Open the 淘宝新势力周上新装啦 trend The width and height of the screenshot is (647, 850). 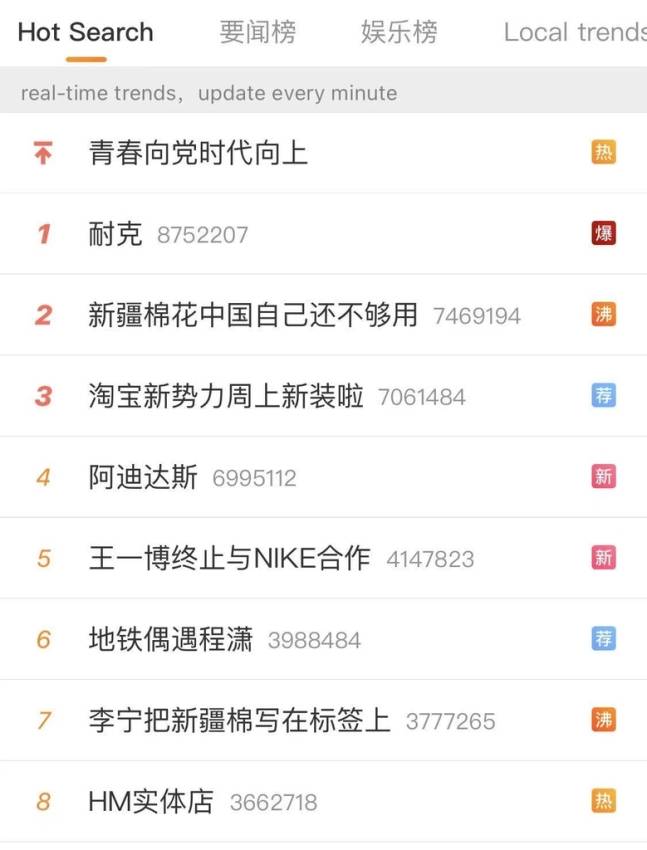click(x=226, y=396)
